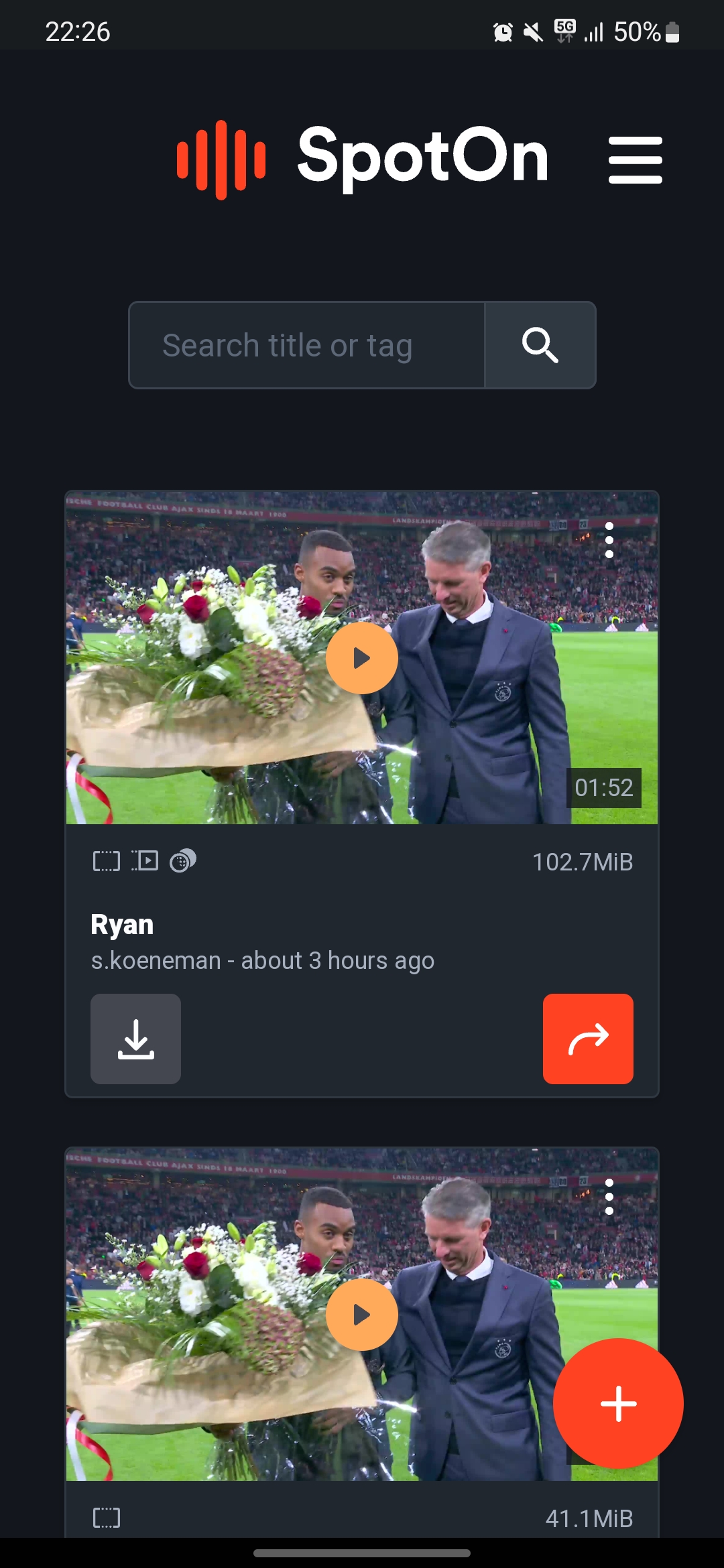Open overflow menu on the Ryan video

coord(609,540)
